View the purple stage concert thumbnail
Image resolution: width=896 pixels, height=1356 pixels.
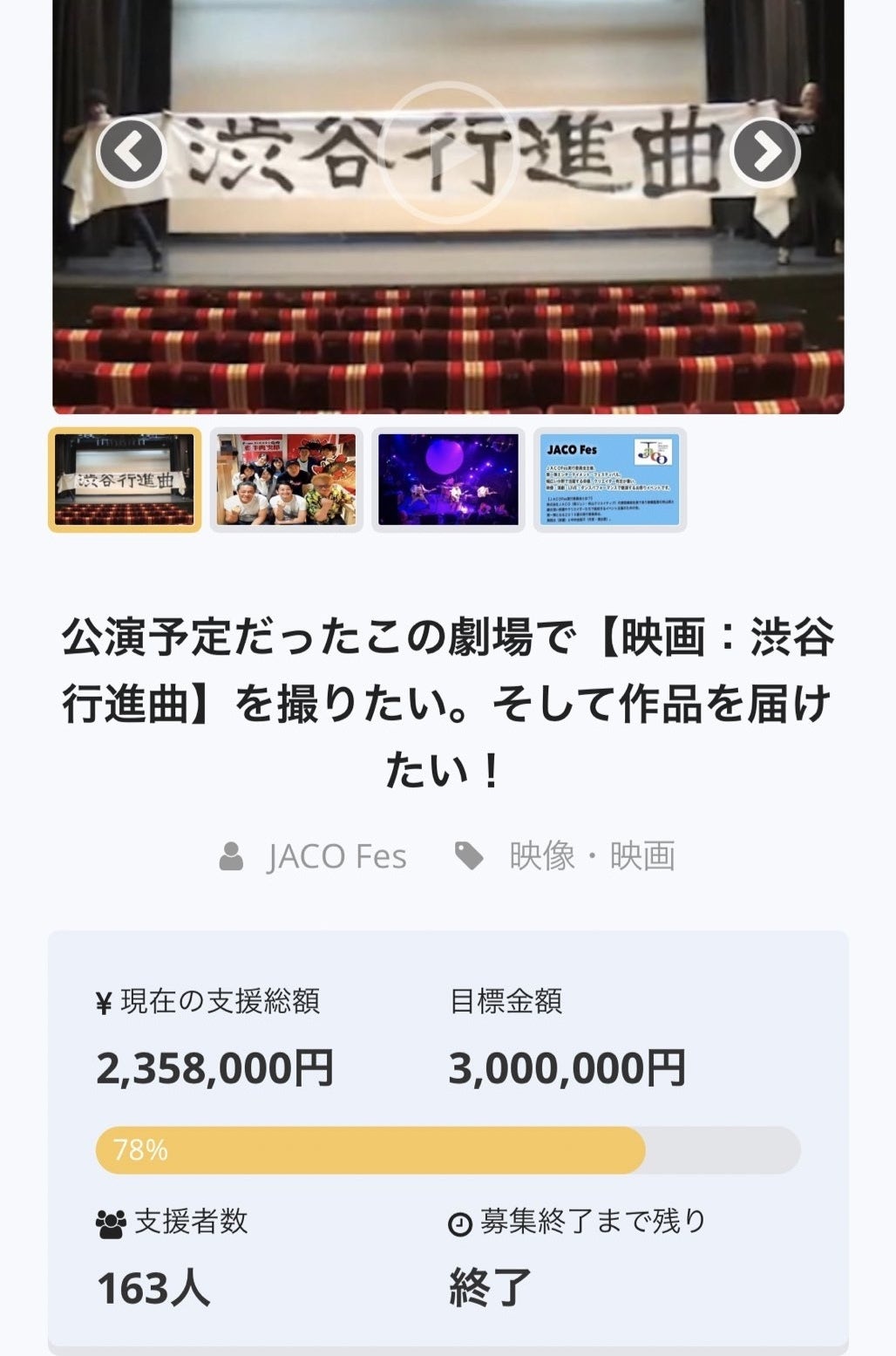click(448, 480)
